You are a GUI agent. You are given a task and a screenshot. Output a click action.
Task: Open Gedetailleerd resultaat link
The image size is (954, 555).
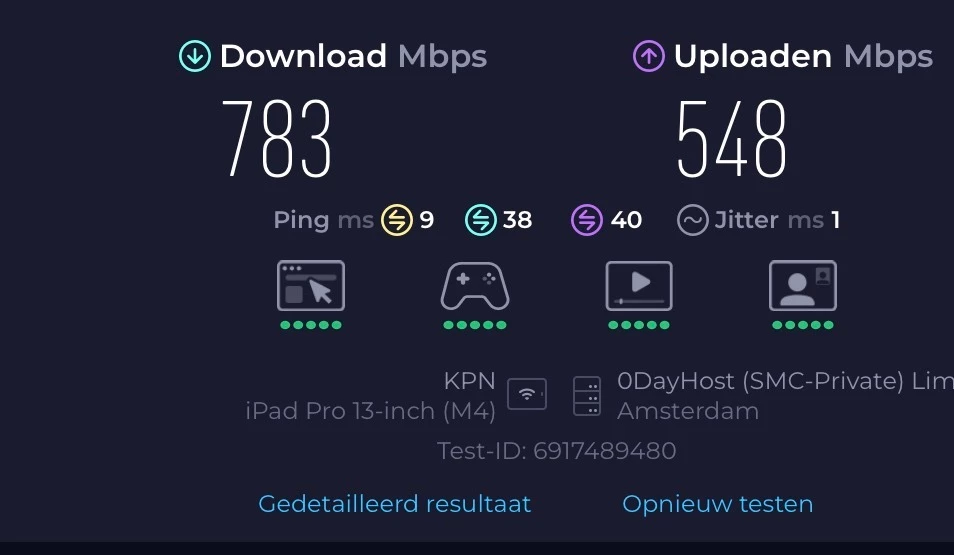395,504
